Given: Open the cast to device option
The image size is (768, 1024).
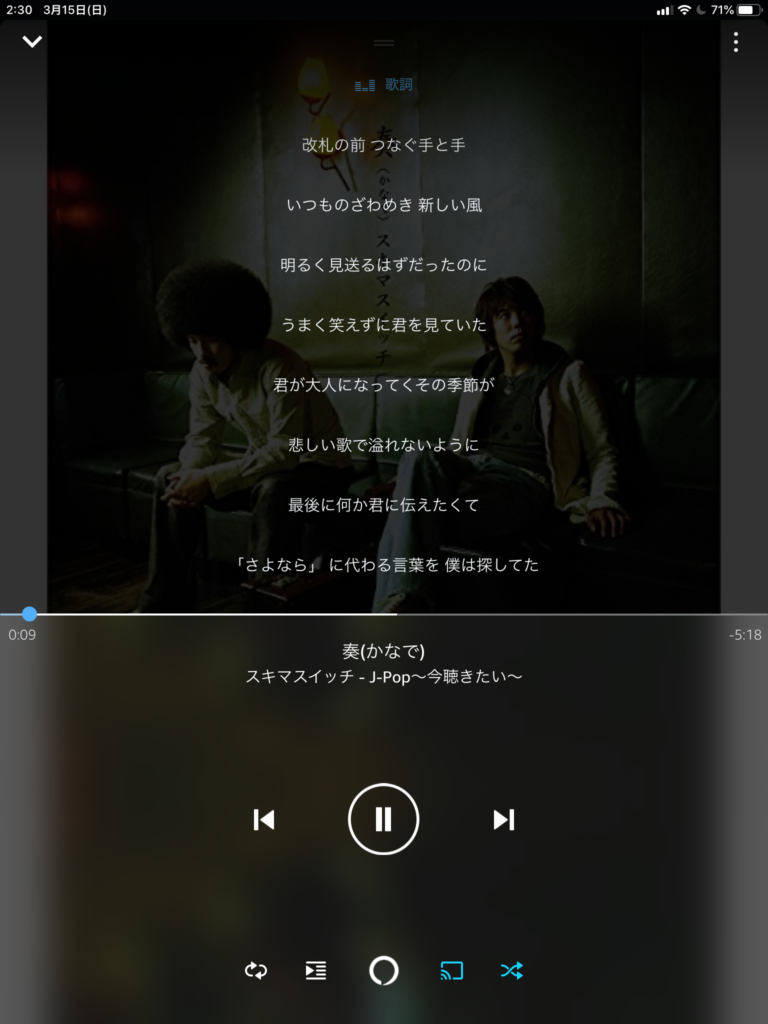Looking at the screenshot, I should tap(452, 970).
